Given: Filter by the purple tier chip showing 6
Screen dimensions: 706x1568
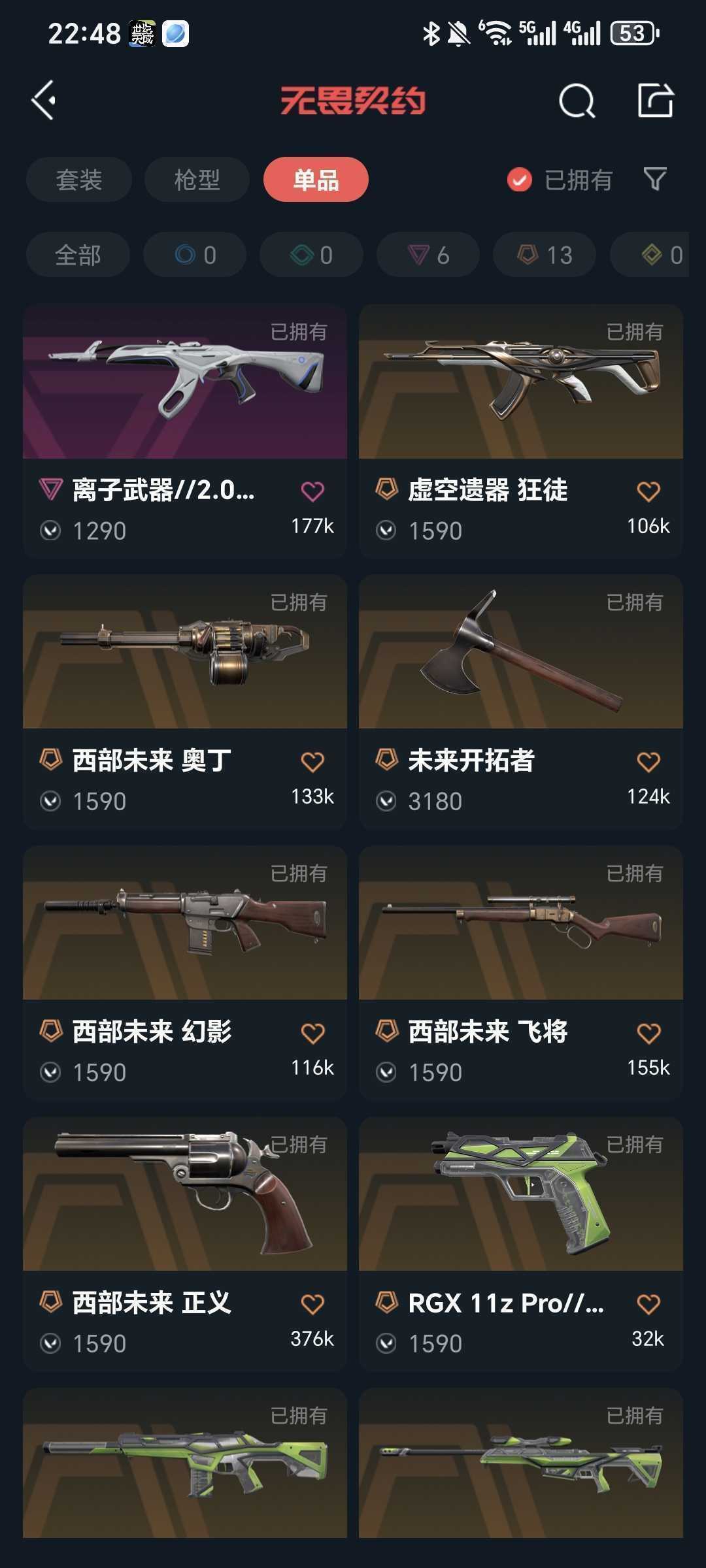Looking at the screenshot, I should (428, 255).
